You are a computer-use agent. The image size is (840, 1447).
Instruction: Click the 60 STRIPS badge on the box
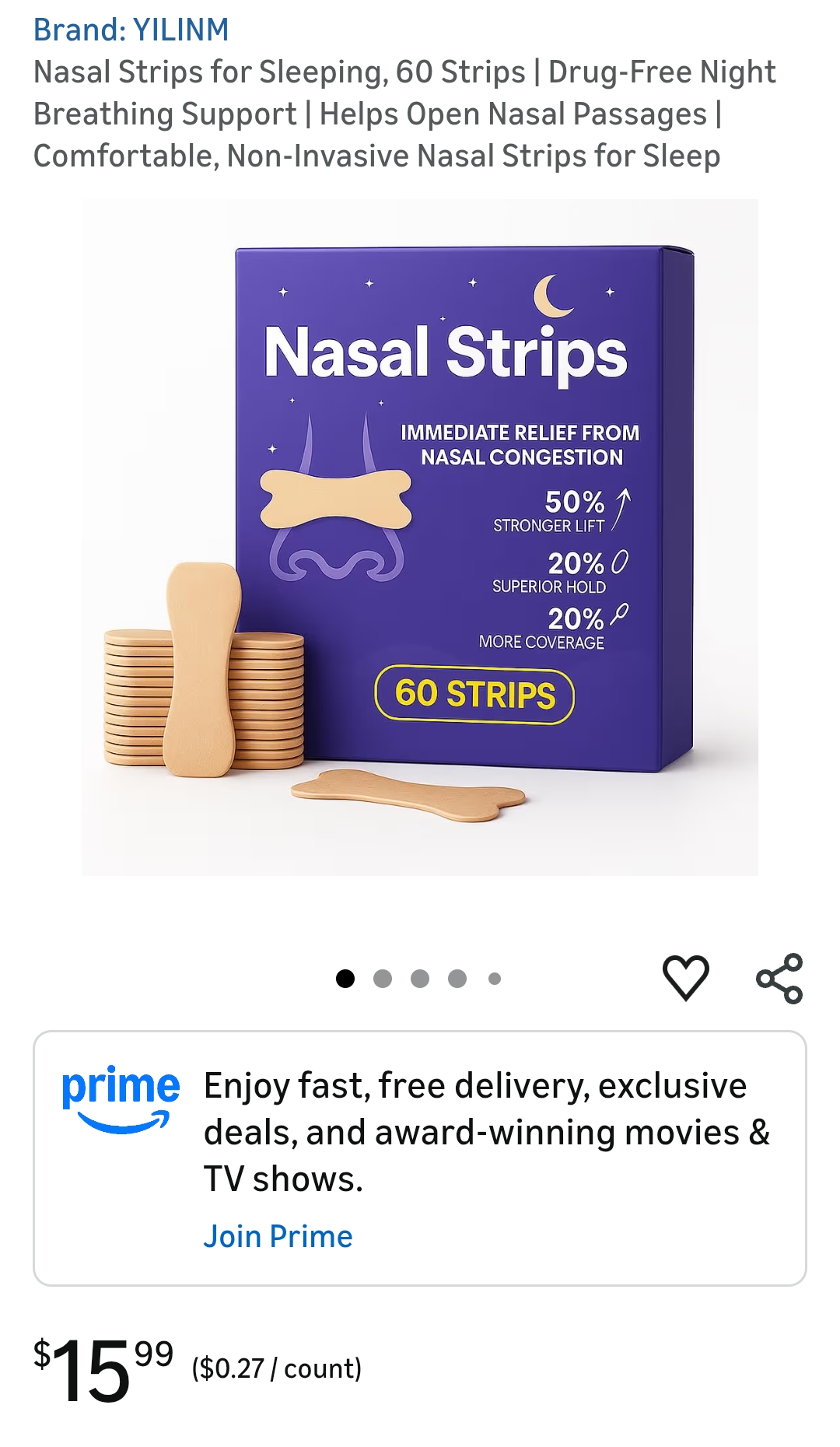click(x=472, y=695)
